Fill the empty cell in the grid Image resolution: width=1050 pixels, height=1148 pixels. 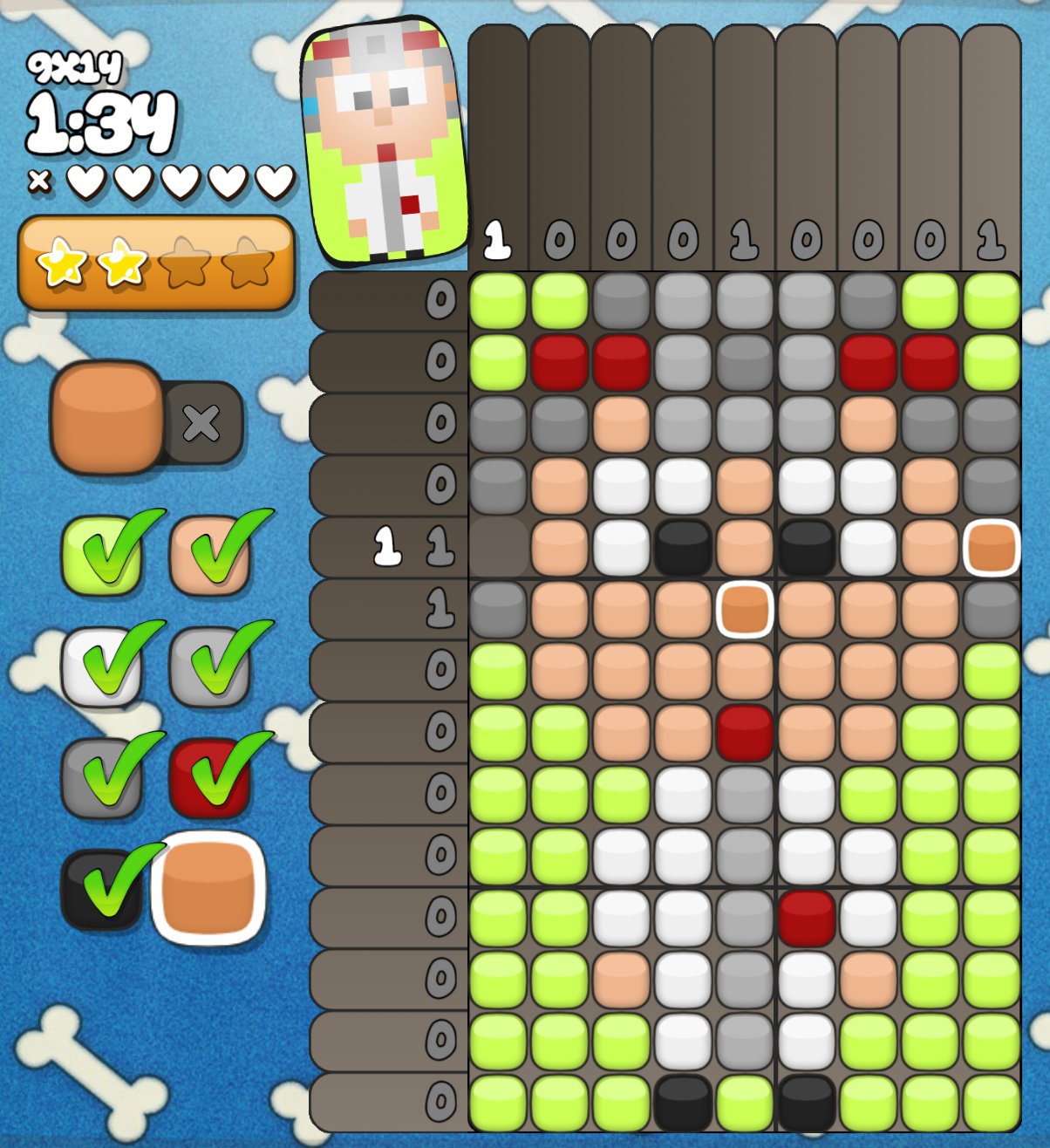(498, 548)
